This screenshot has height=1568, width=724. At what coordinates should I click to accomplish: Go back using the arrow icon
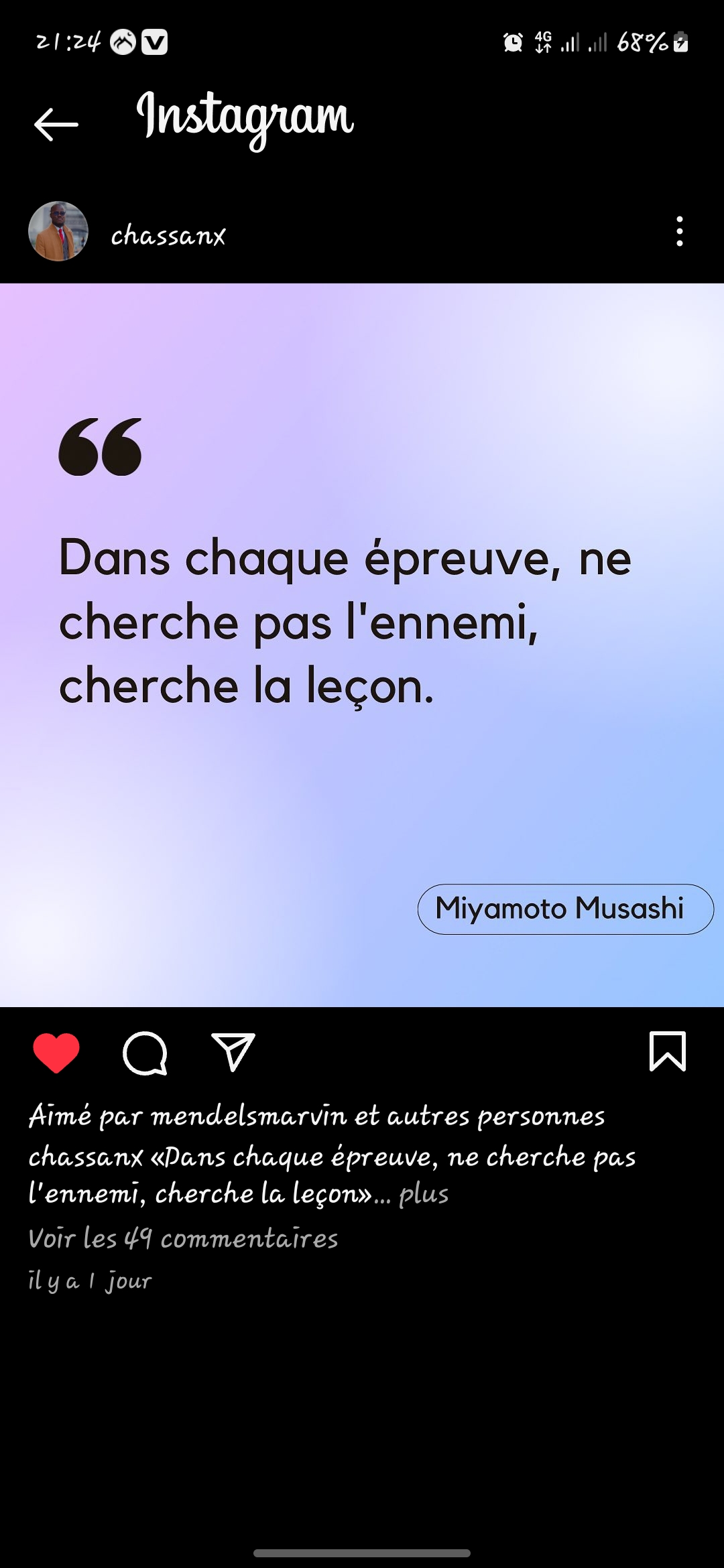pyautogui.click(x=56, y=124)
